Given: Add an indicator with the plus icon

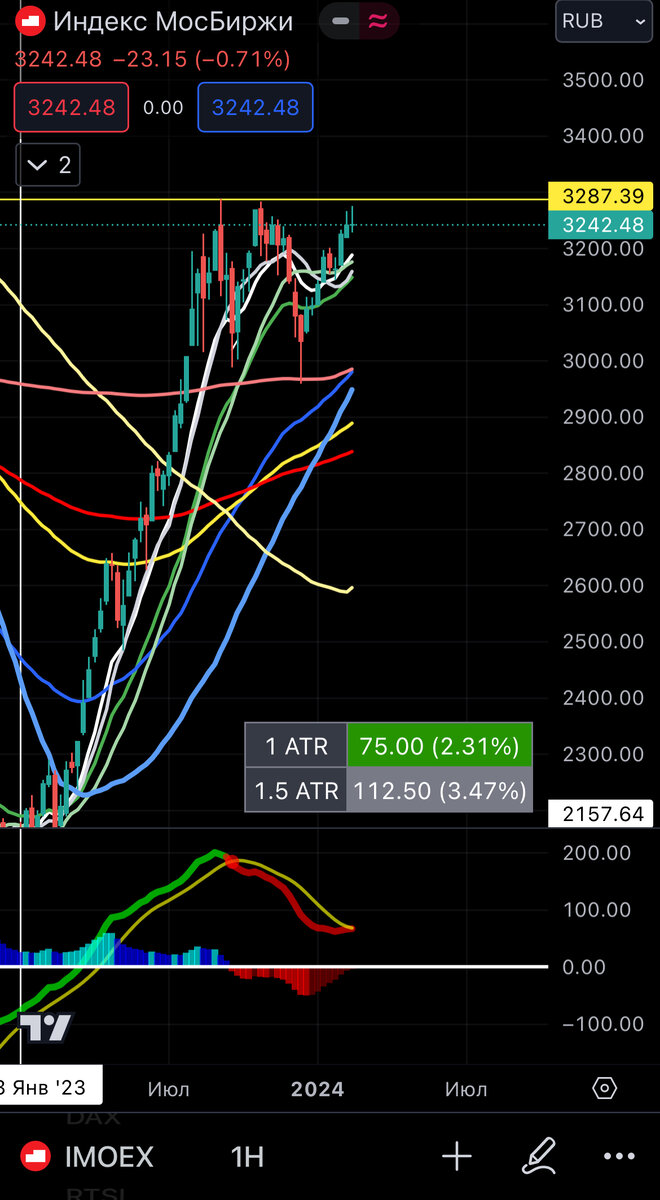Looking at the screenshot, I should (457, 1157).
